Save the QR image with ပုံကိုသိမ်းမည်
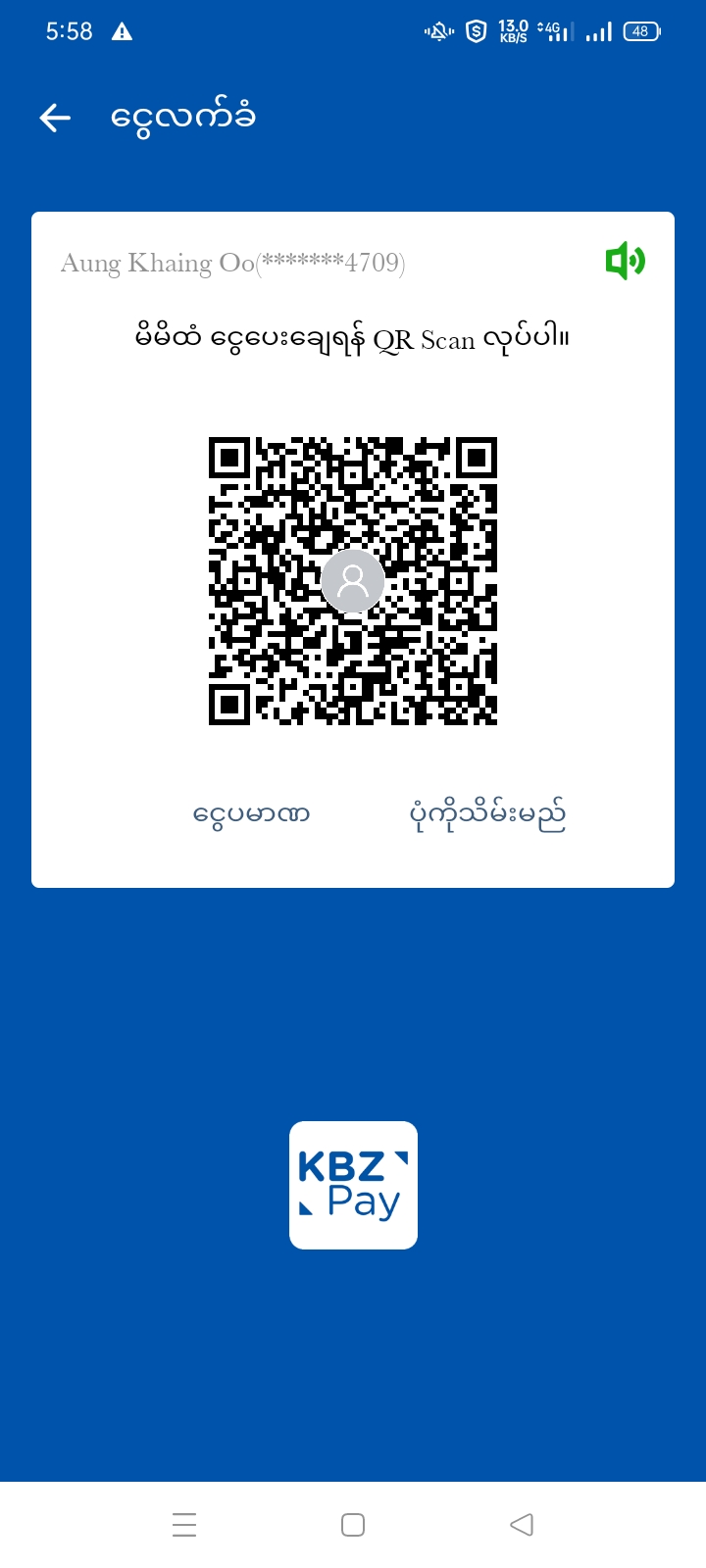 (487, 814)
